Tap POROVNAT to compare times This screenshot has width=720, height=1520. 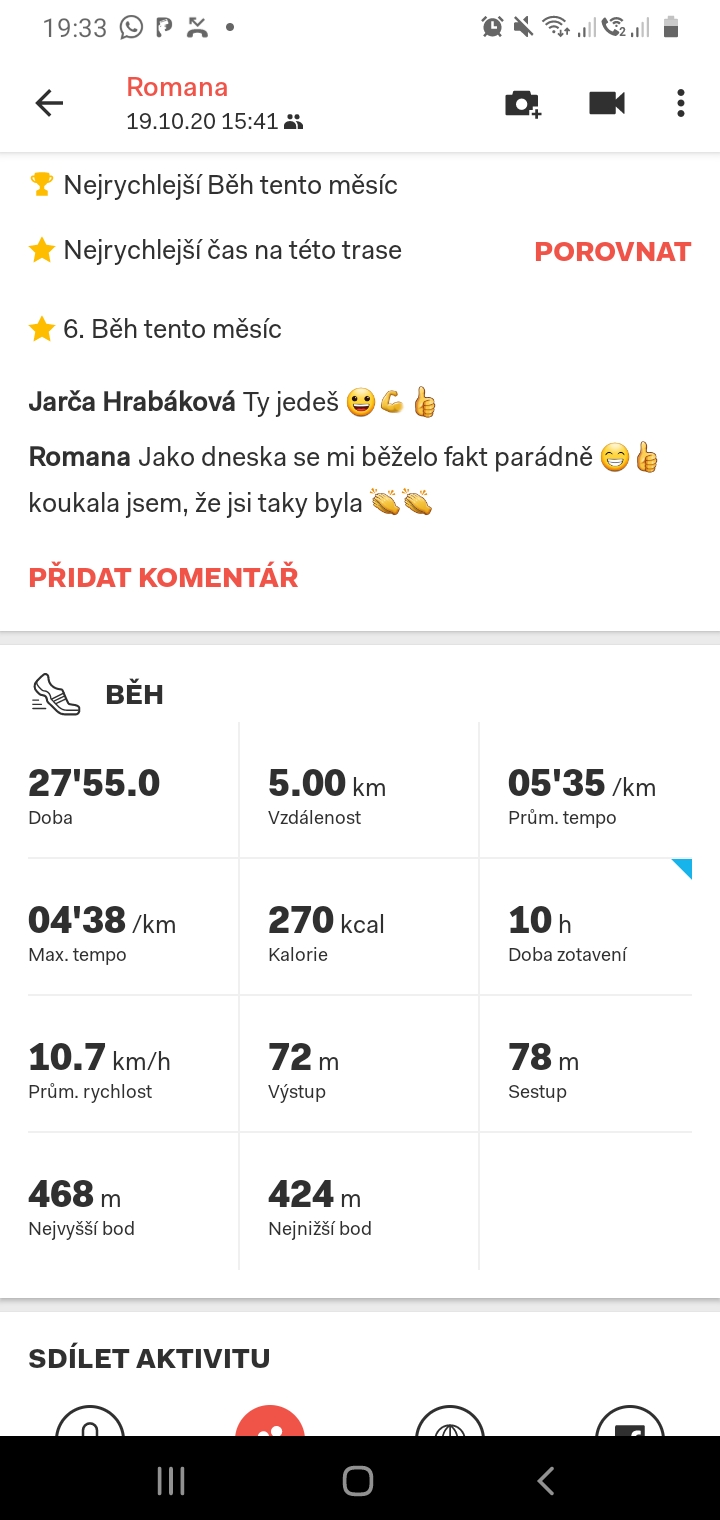pyautogui.click(x=613, y=252)
